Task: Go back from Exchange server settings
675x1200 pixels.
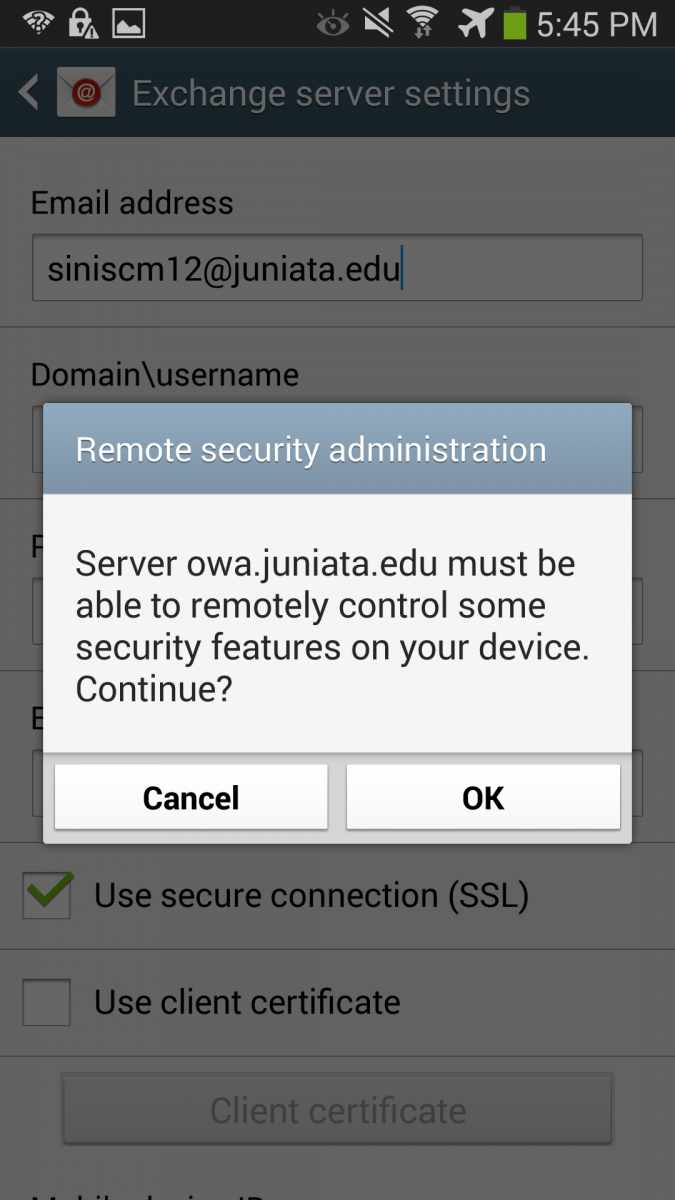Action: 29,93
